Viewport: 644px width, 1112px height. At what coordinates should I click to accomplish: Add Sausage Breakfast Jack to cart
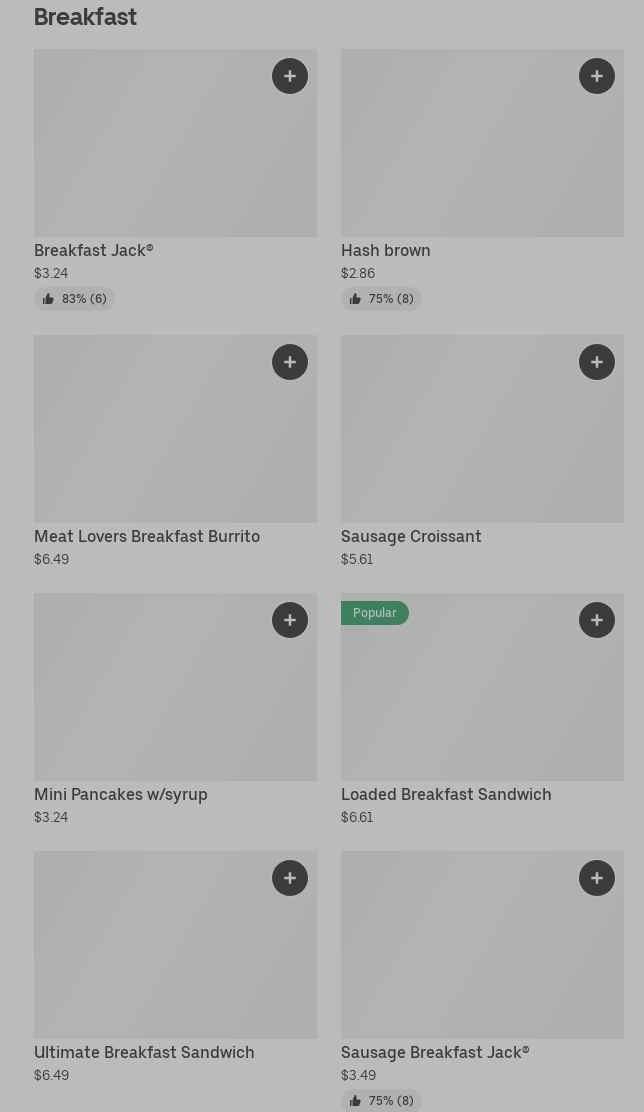[x=597, y=878]
